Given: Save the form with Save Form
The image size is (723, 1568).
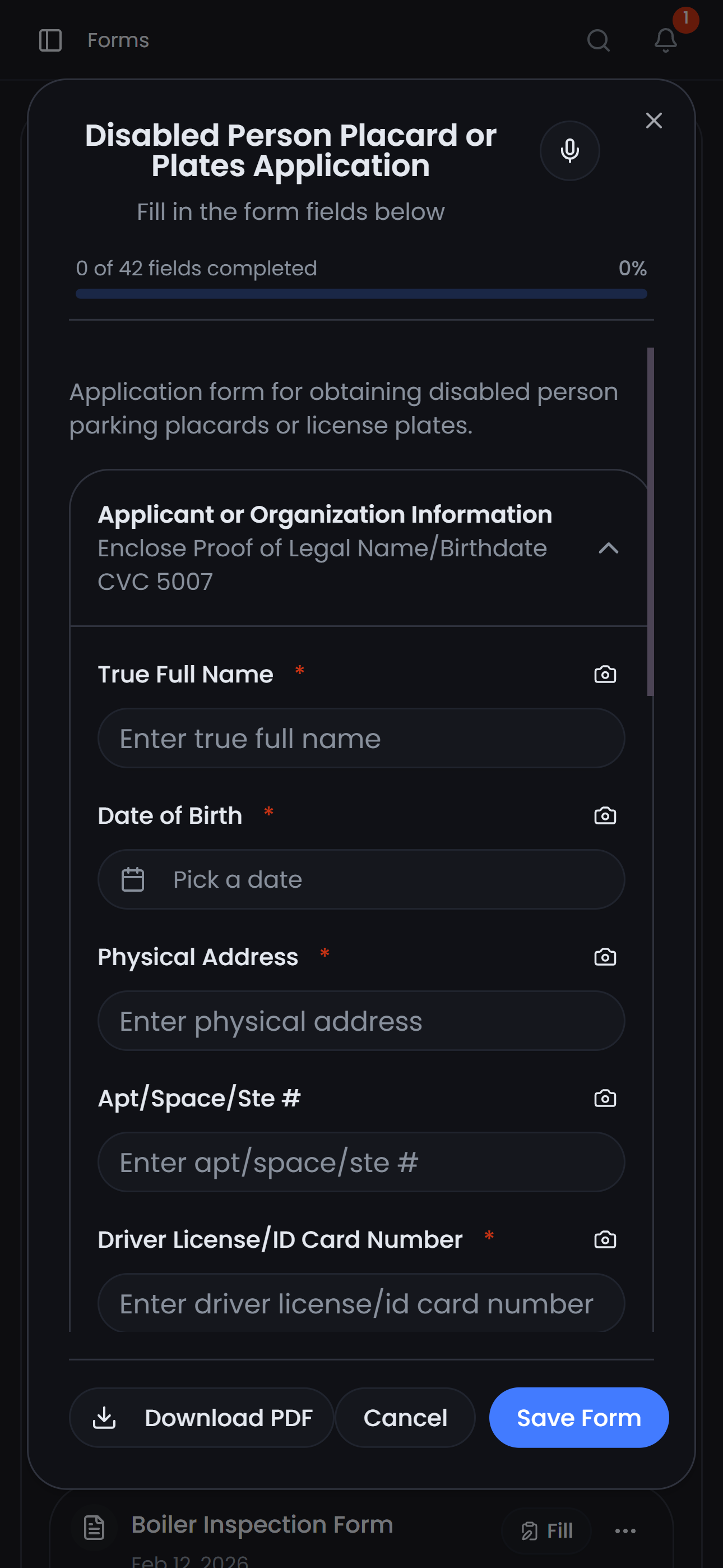Looking at the screenshot, I should [x=578, y=1417].
